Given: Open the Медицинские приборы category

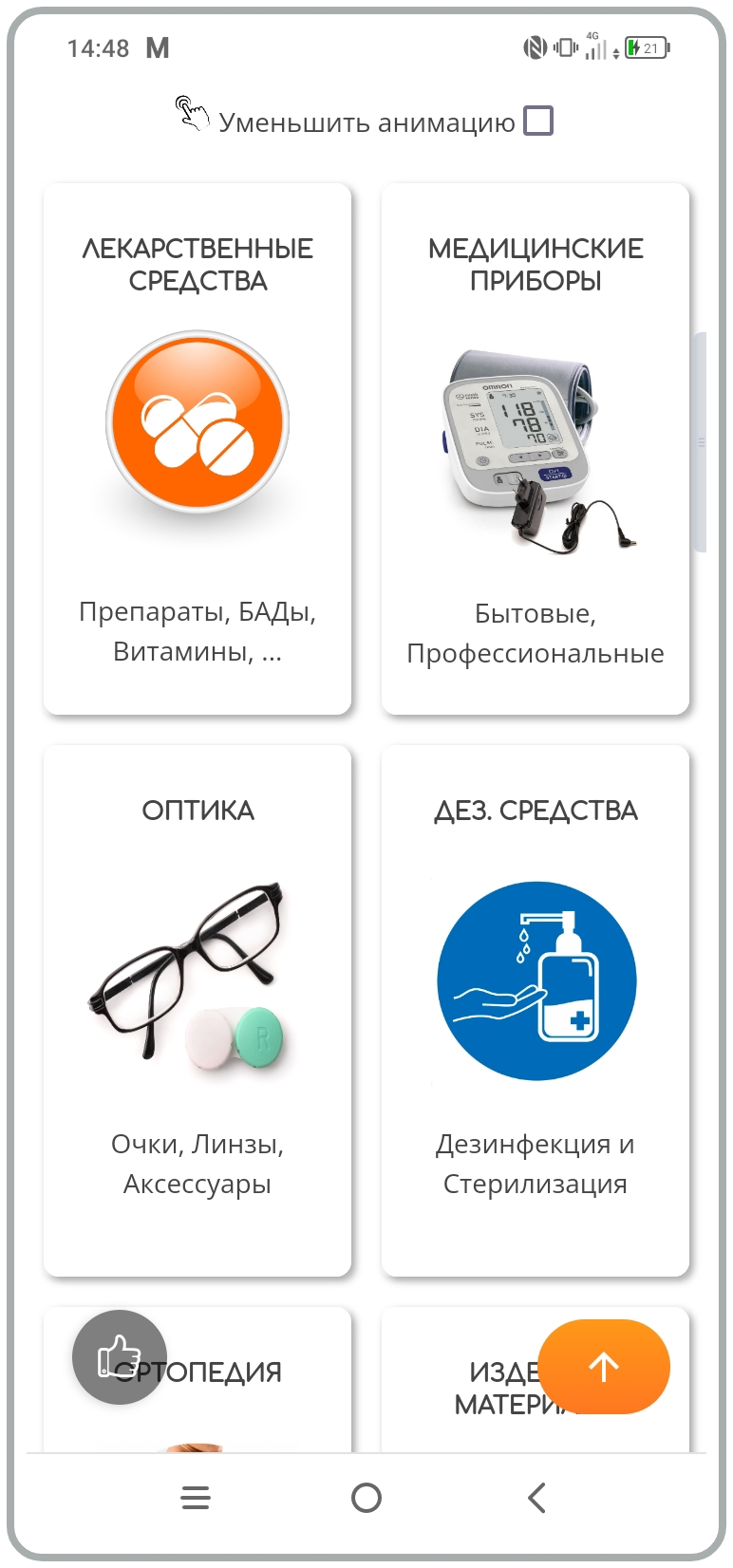Looking at the screenshot, I should [x=535, y=448].
